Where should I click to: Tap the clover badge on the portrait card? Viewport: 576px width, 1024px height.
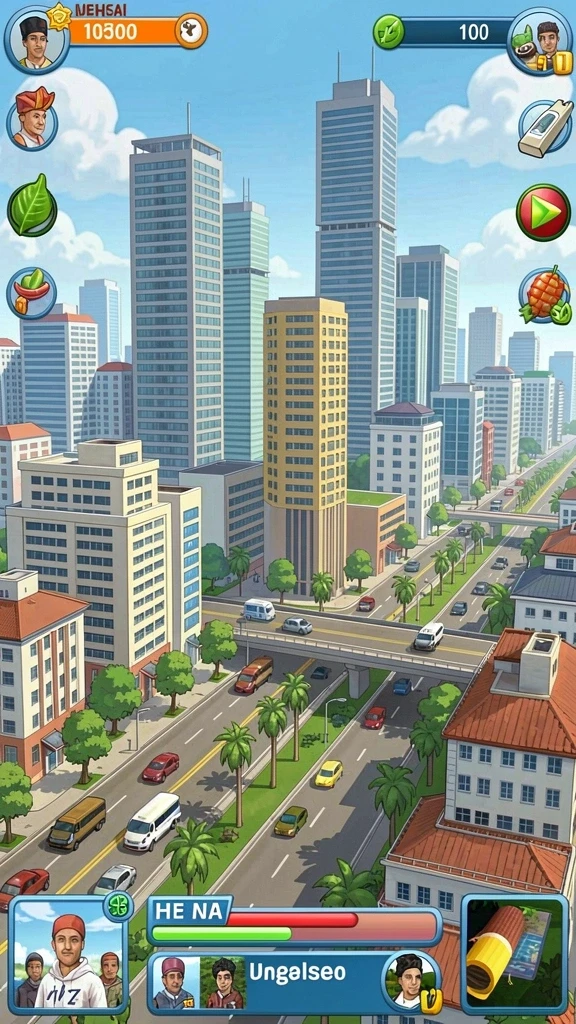tap(119, 906)
